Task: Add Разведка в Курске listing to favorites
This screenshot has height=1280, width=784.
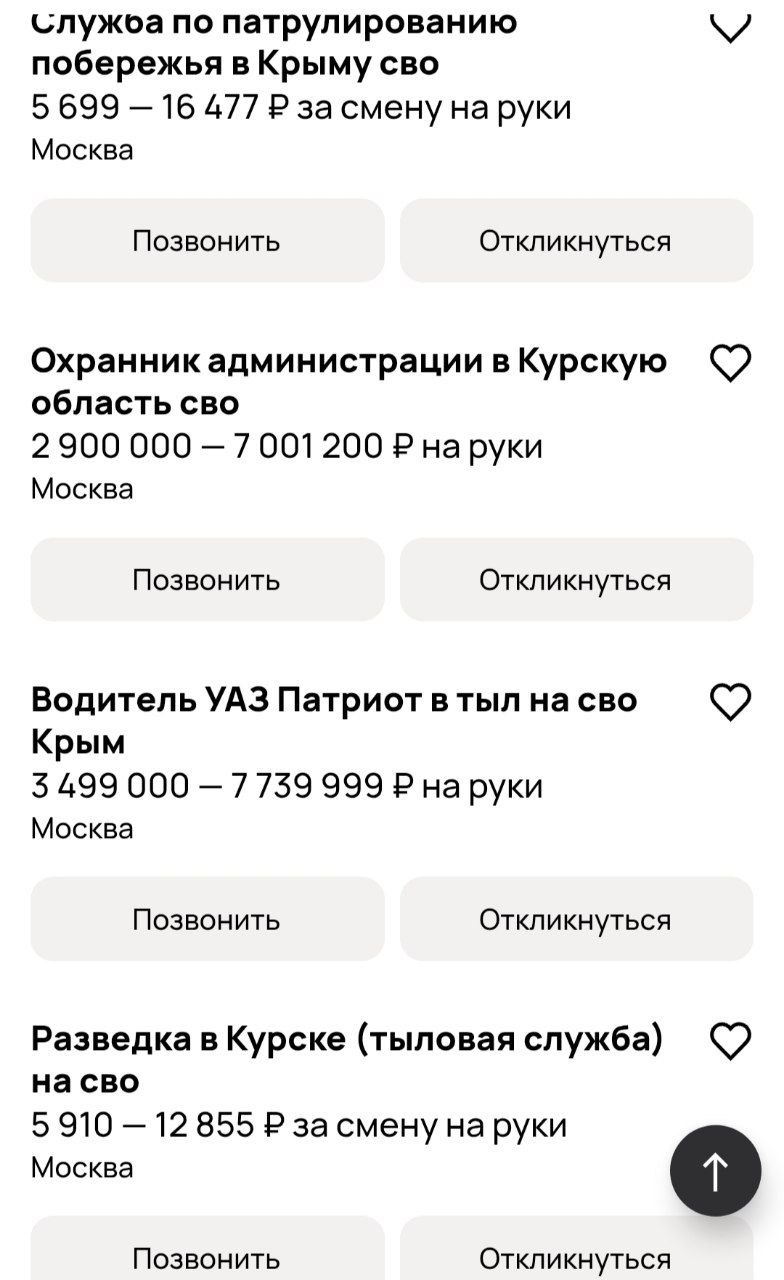Action: [730, 1041]
